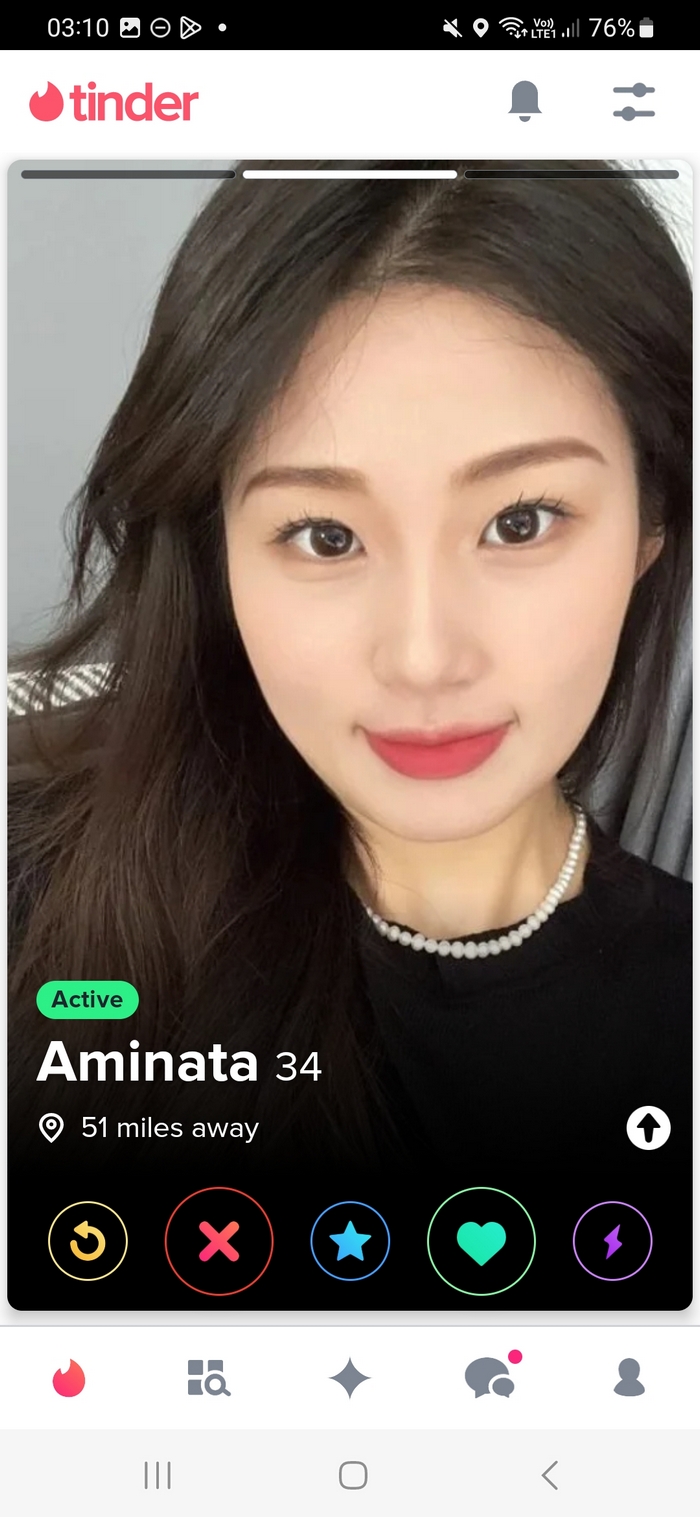Open the notifications bell

coord(525,101)
